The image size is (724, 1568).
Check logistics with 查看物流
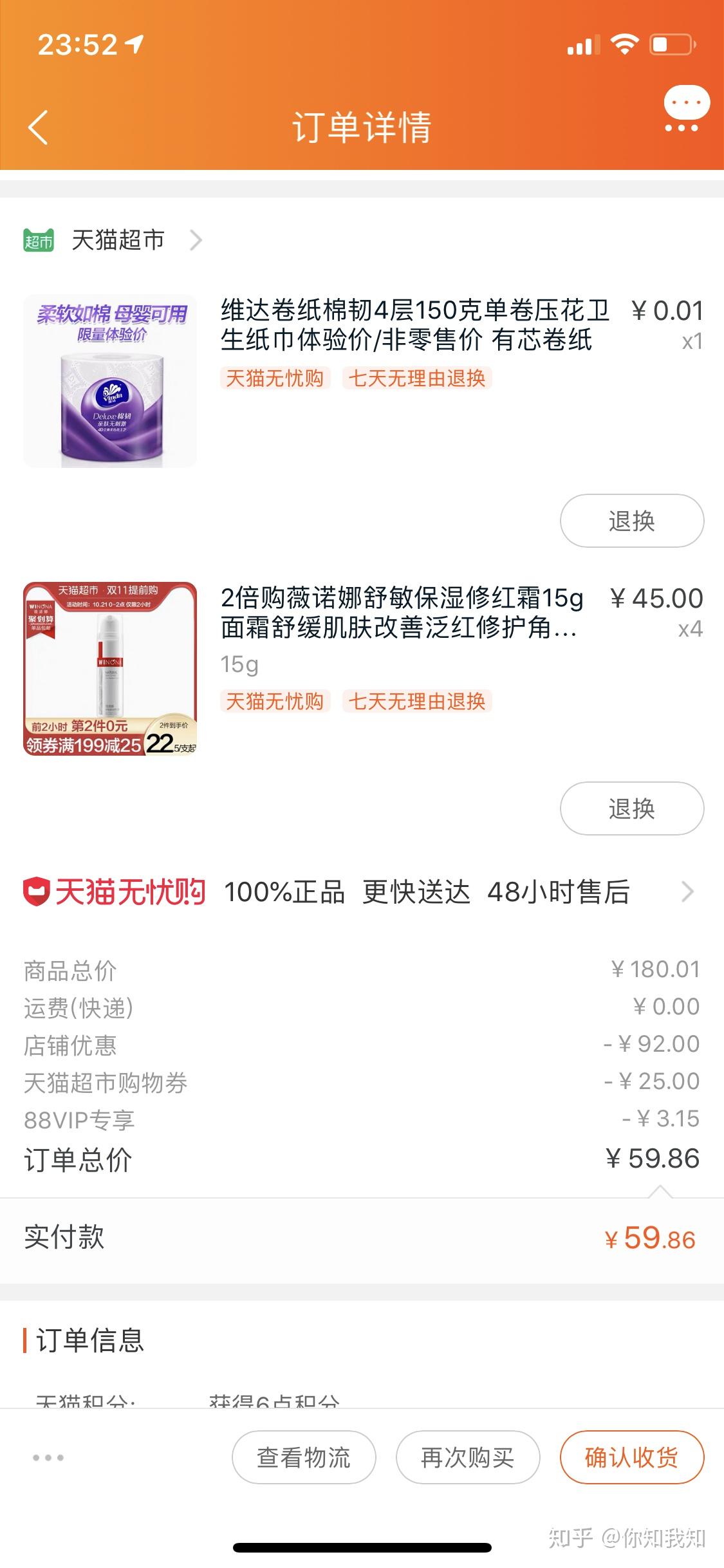[304, 1457]
